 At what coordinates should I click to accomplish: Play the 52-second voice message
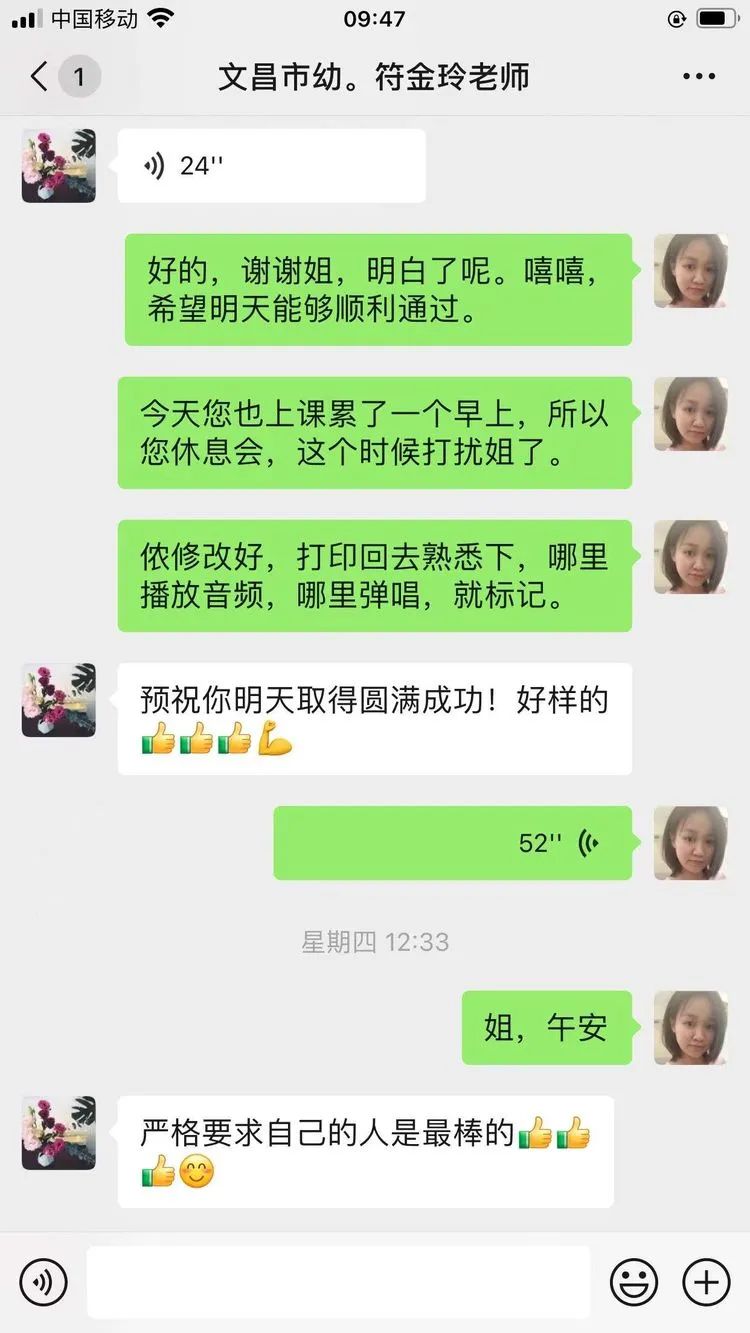pos(452,843)
